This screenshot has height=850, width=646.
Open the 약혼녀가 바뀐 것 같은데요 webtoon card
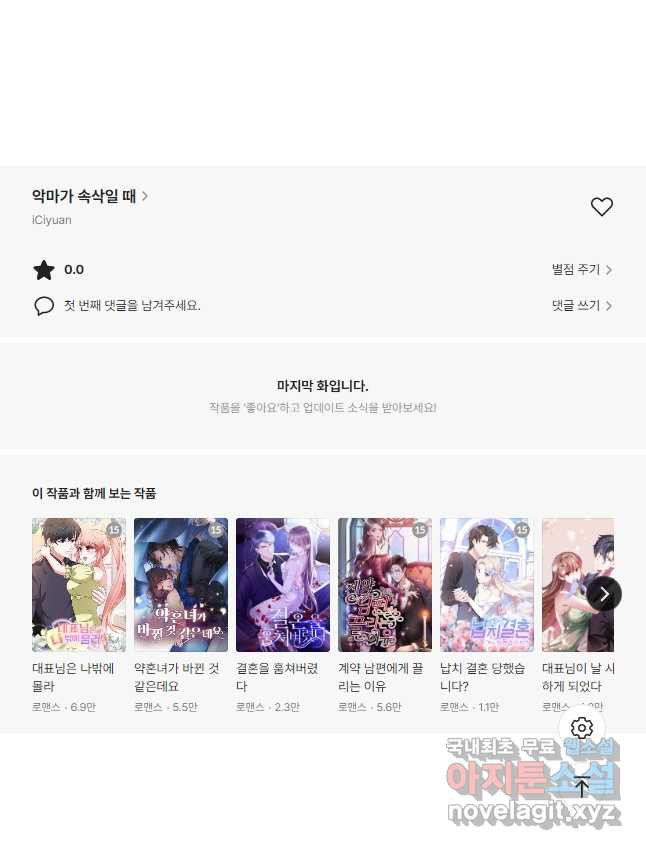181,585
